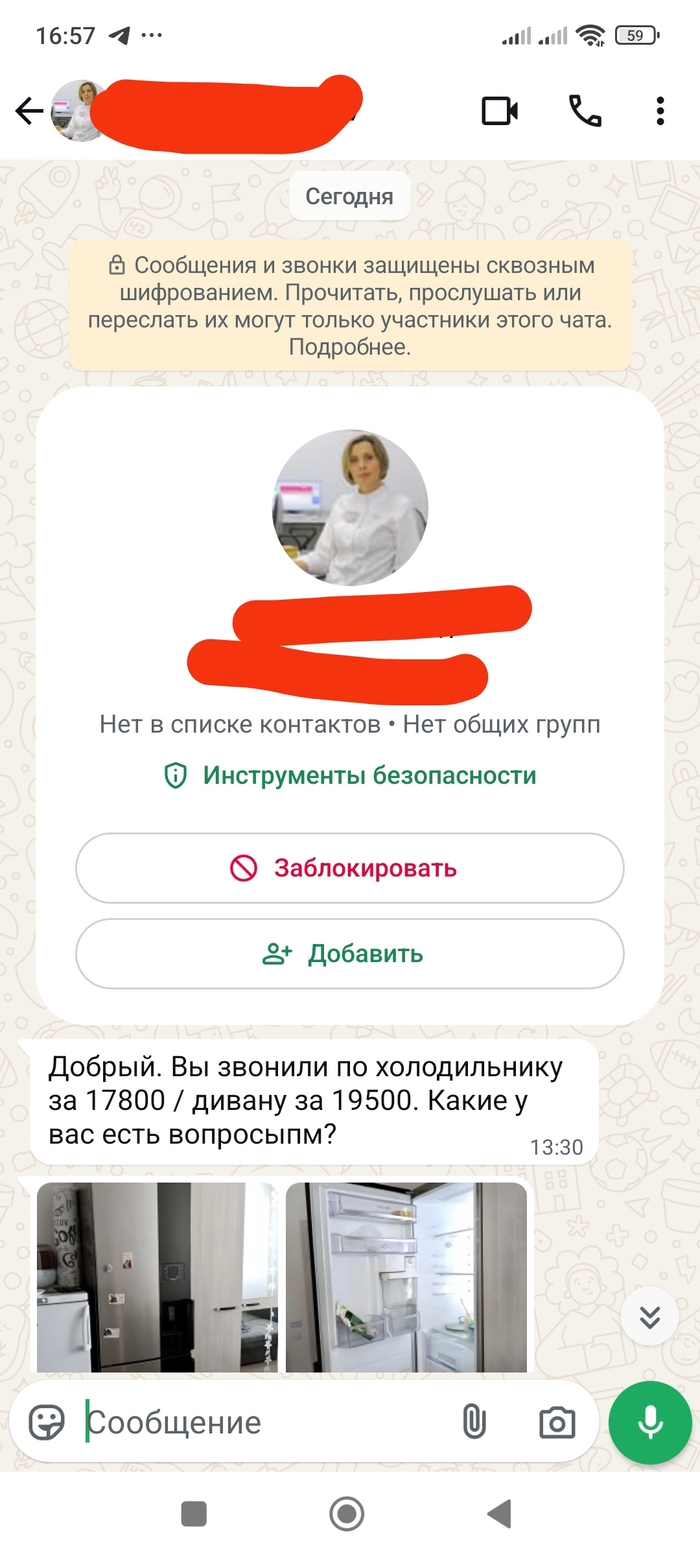700x1556 pixels.
Task: Open the camera from the message bar
Action: click(x=557, y=1422)
